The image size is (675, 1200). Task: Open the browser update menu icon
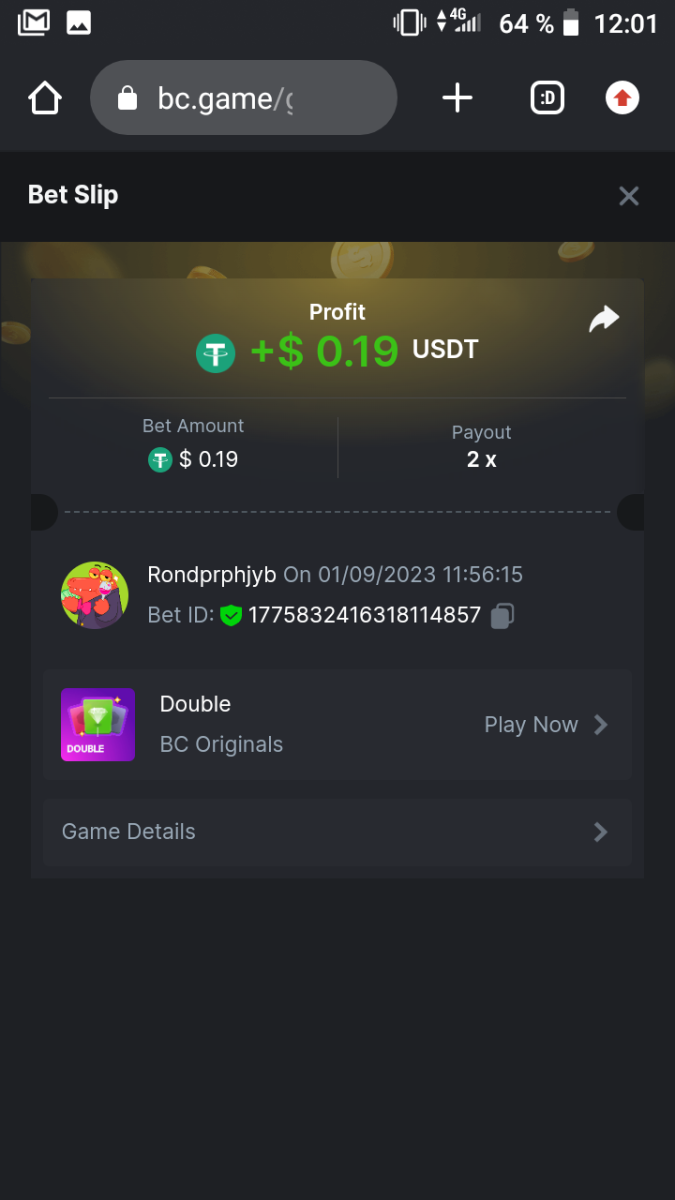(622, 98)
